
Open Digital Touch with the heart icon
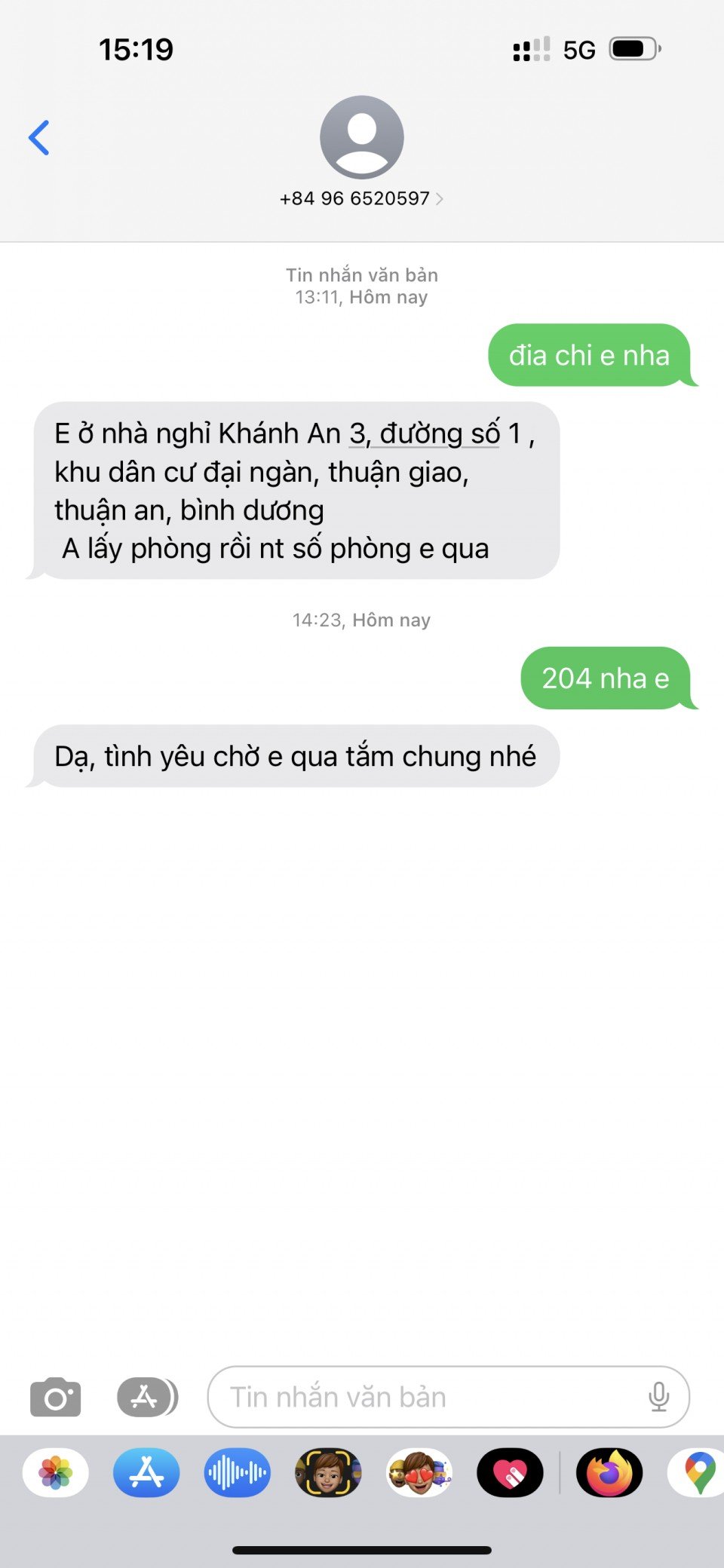tap(510, 1472)
